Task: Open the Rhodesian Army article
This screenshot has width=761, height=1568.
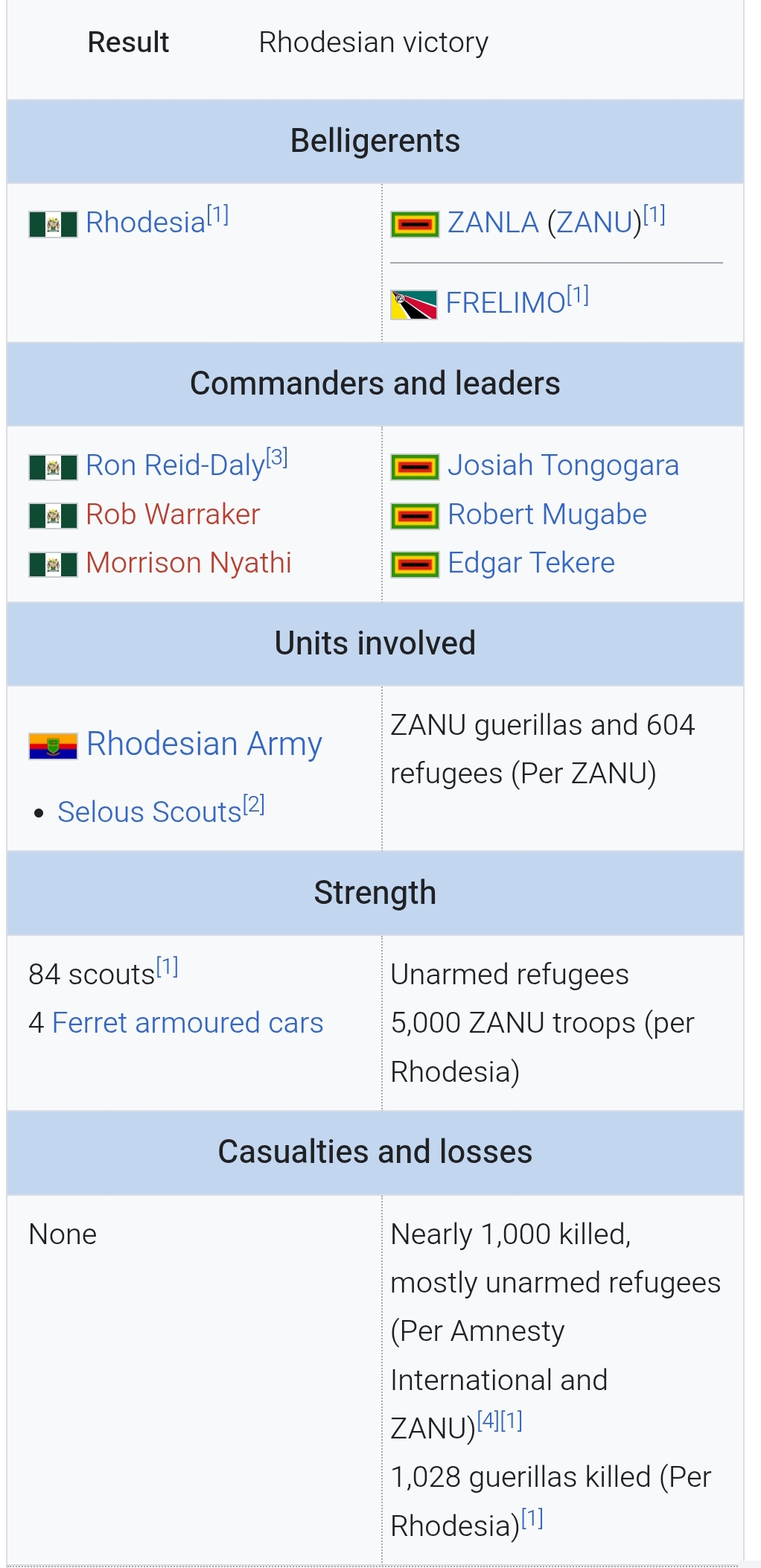Action: 204,744
